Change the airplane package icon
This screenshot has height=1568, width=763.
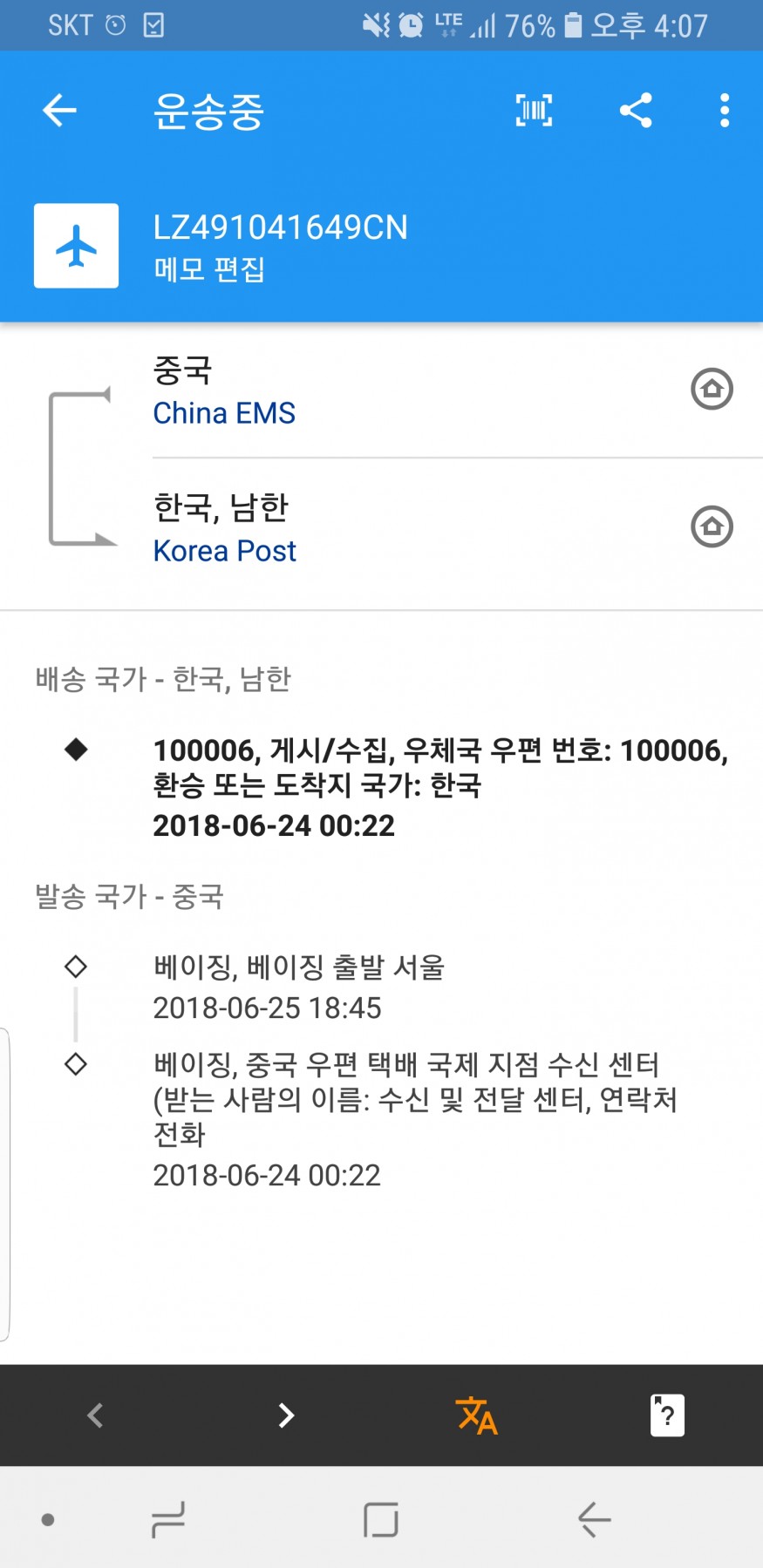click(x=77, y=246)
